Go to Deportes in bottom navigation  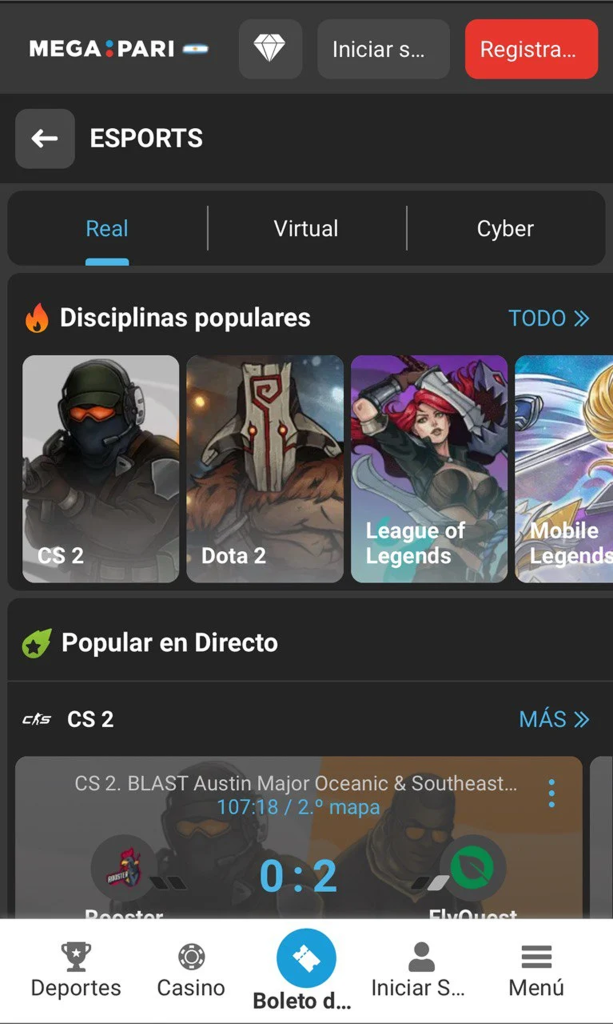[x=76, y=971]
